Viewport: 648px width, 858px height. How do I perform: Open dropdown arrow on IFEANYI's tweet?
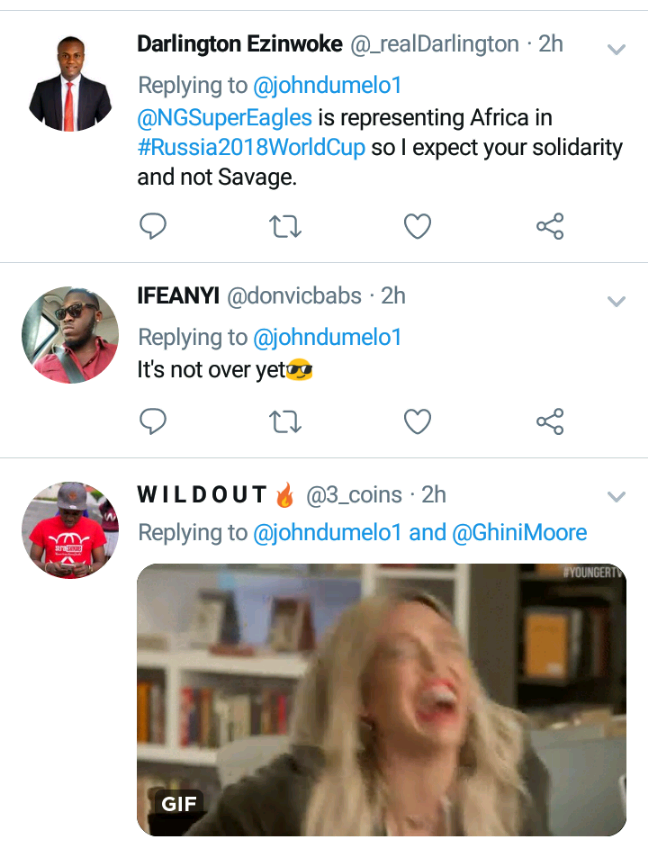617,301
